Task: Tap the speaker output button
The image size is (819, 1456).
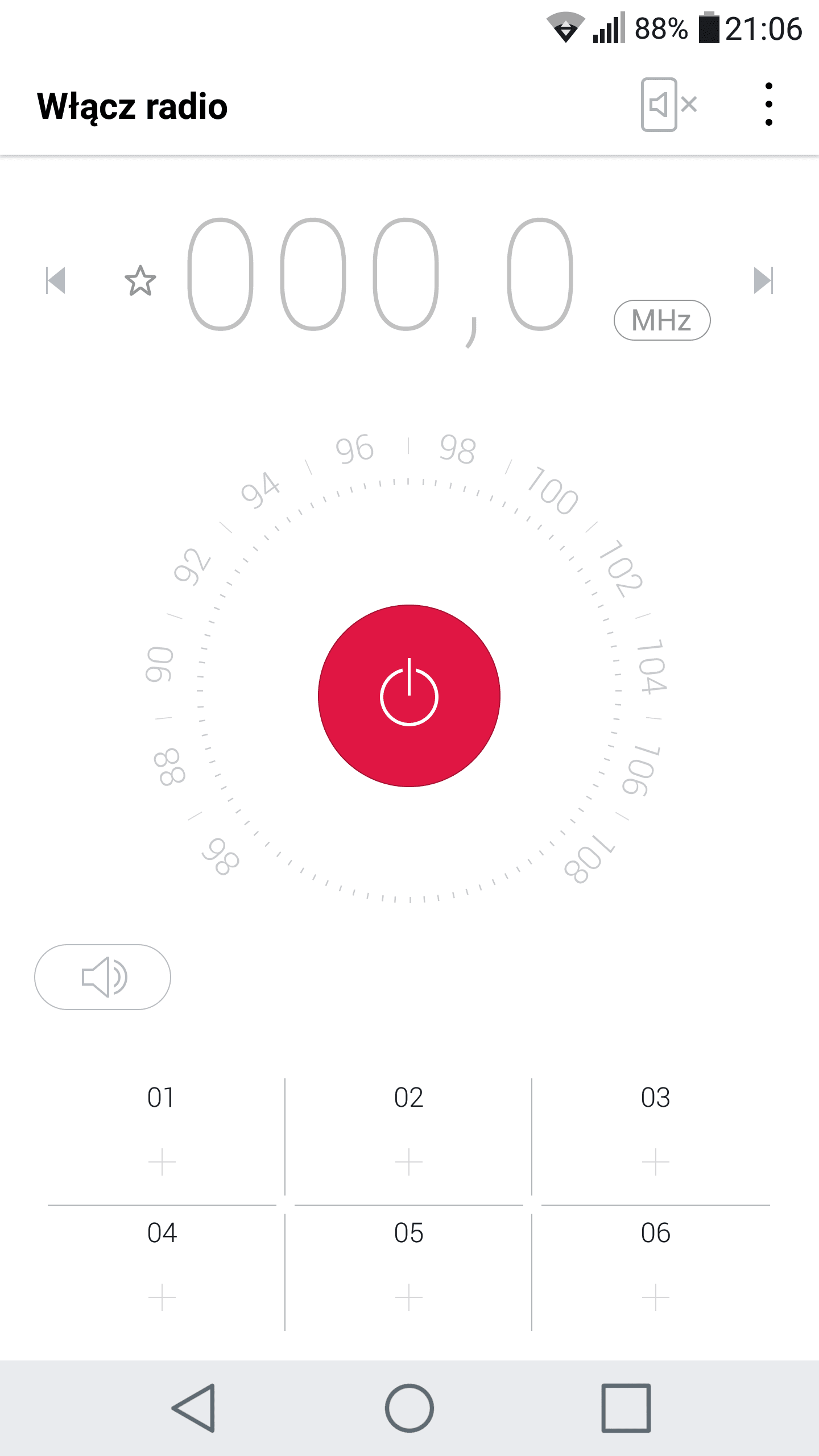Action: point(103,977)
